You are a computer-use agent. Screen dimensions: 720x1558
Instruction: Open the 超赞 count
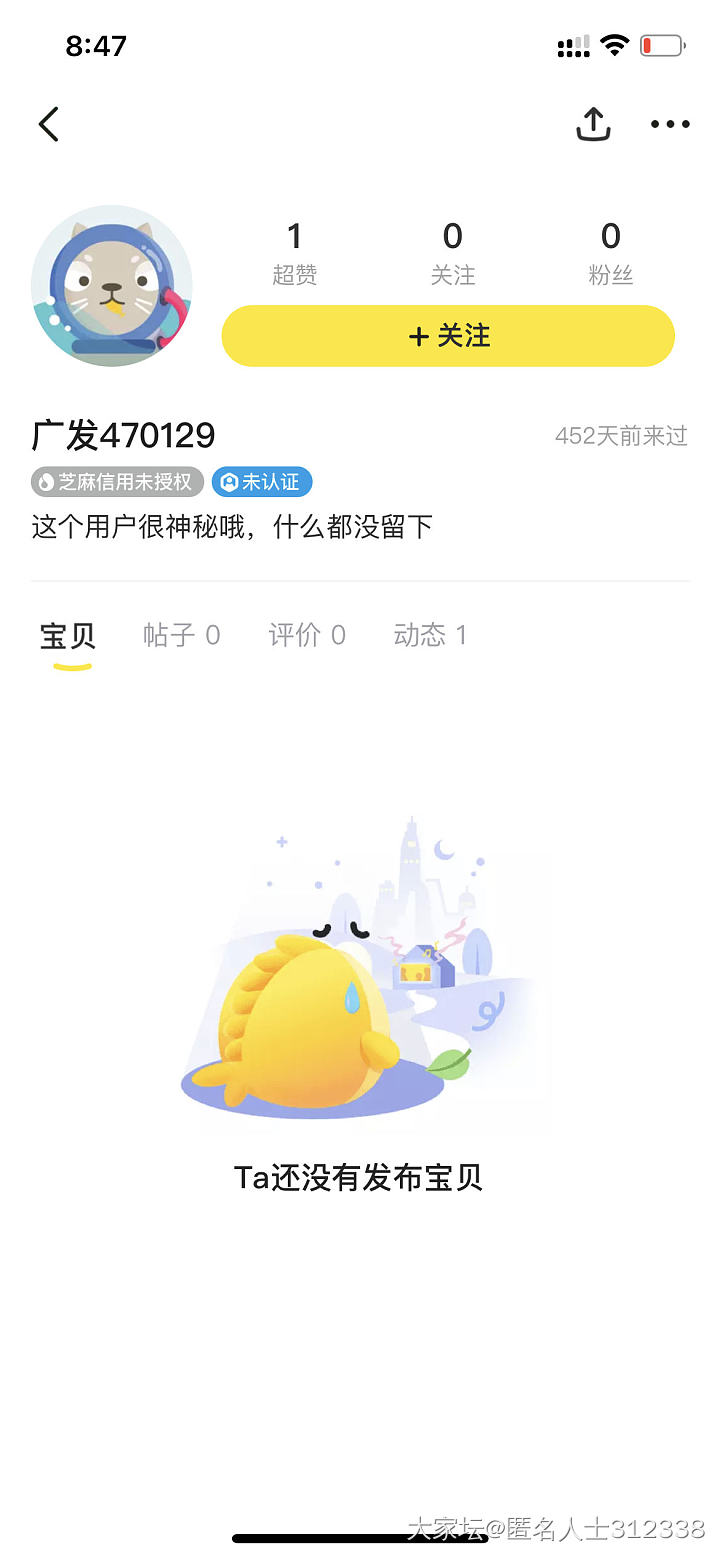(294, 252)
